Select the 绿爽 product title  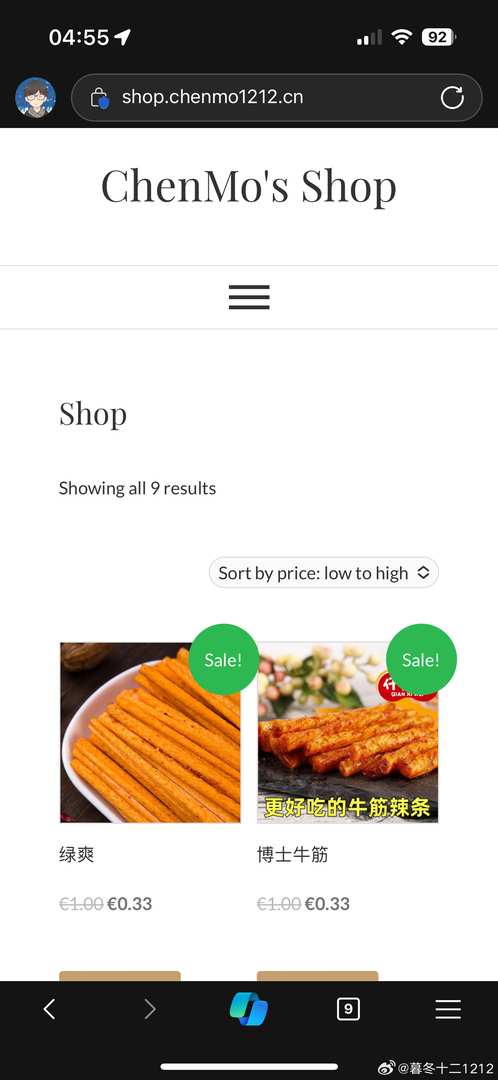76,855
